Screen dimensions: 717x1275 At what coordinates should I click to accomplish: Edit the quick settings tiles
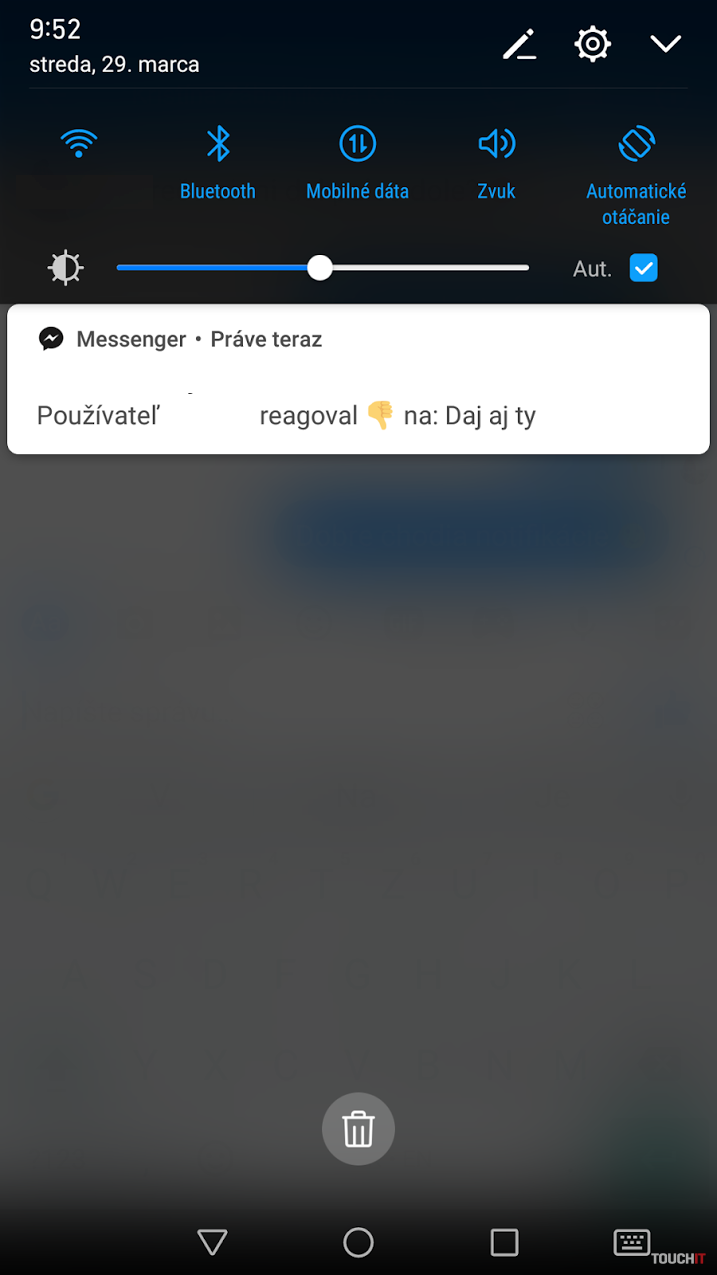pyautogui.click(x=519, y=44)
